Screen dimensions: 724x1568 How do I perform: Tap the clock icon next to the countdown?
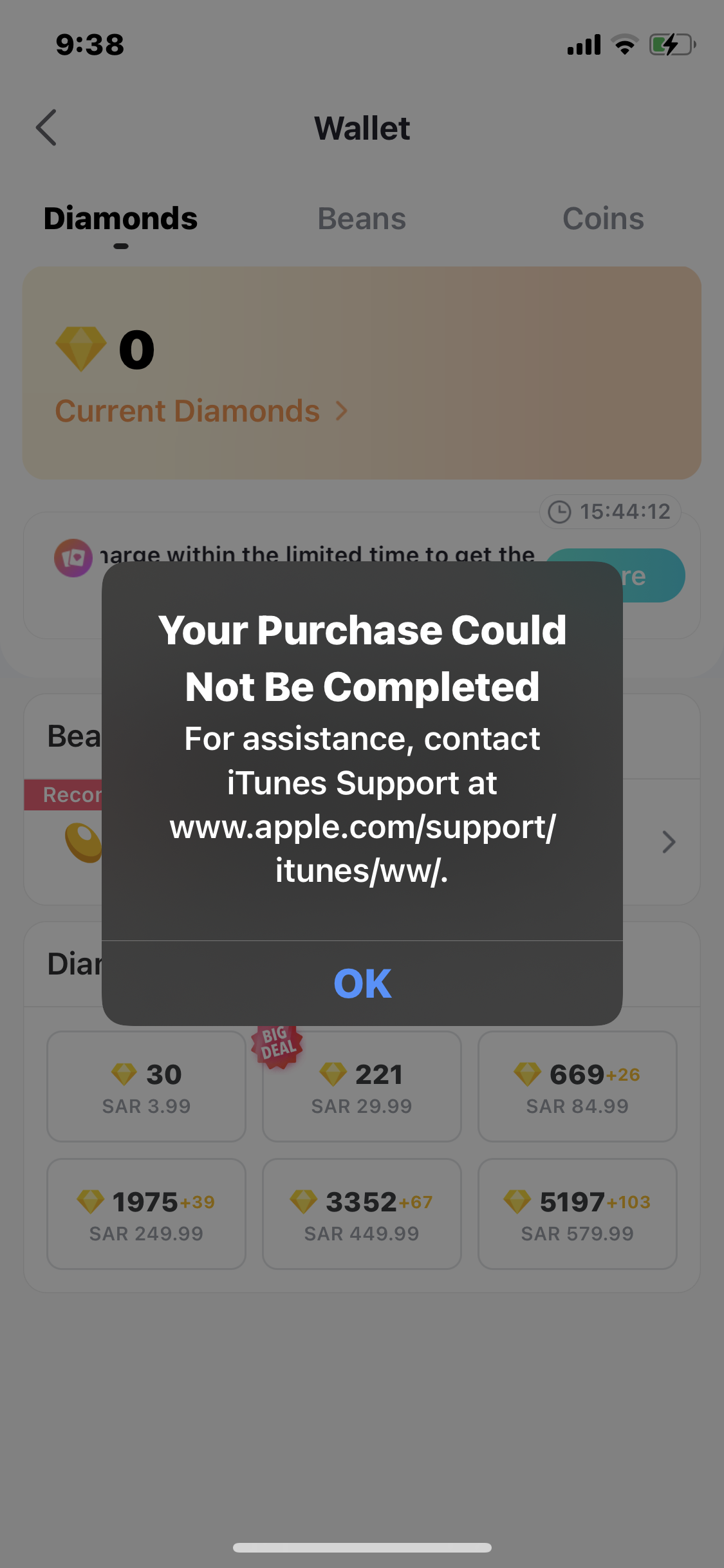click(559, 512)
